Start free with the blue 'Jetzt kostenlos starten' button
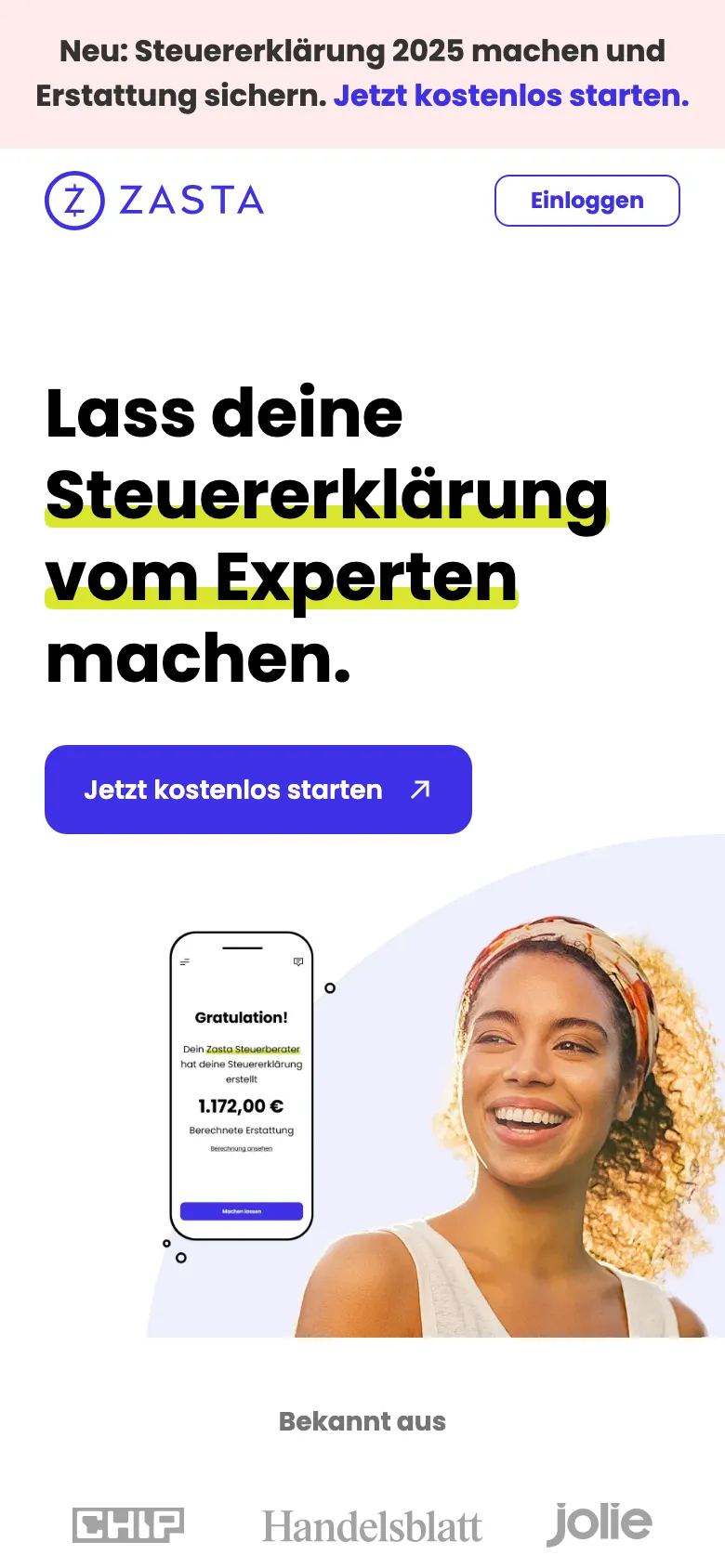Viewport: 725px width, 1568px height. pyautogui.click(x=258, y=790)
